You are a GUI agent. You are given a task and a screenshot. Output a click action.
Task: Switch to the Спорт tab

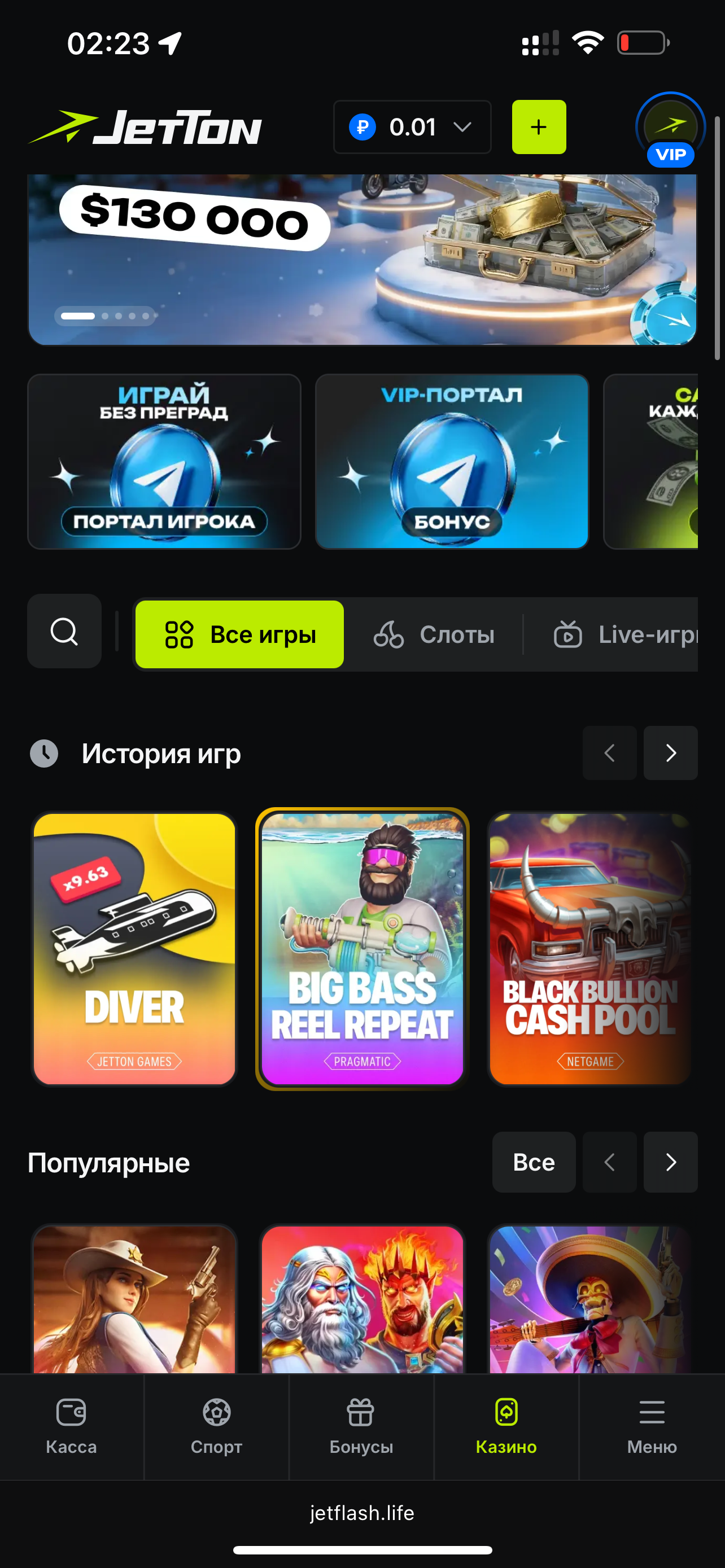(x=216, y=1426)
